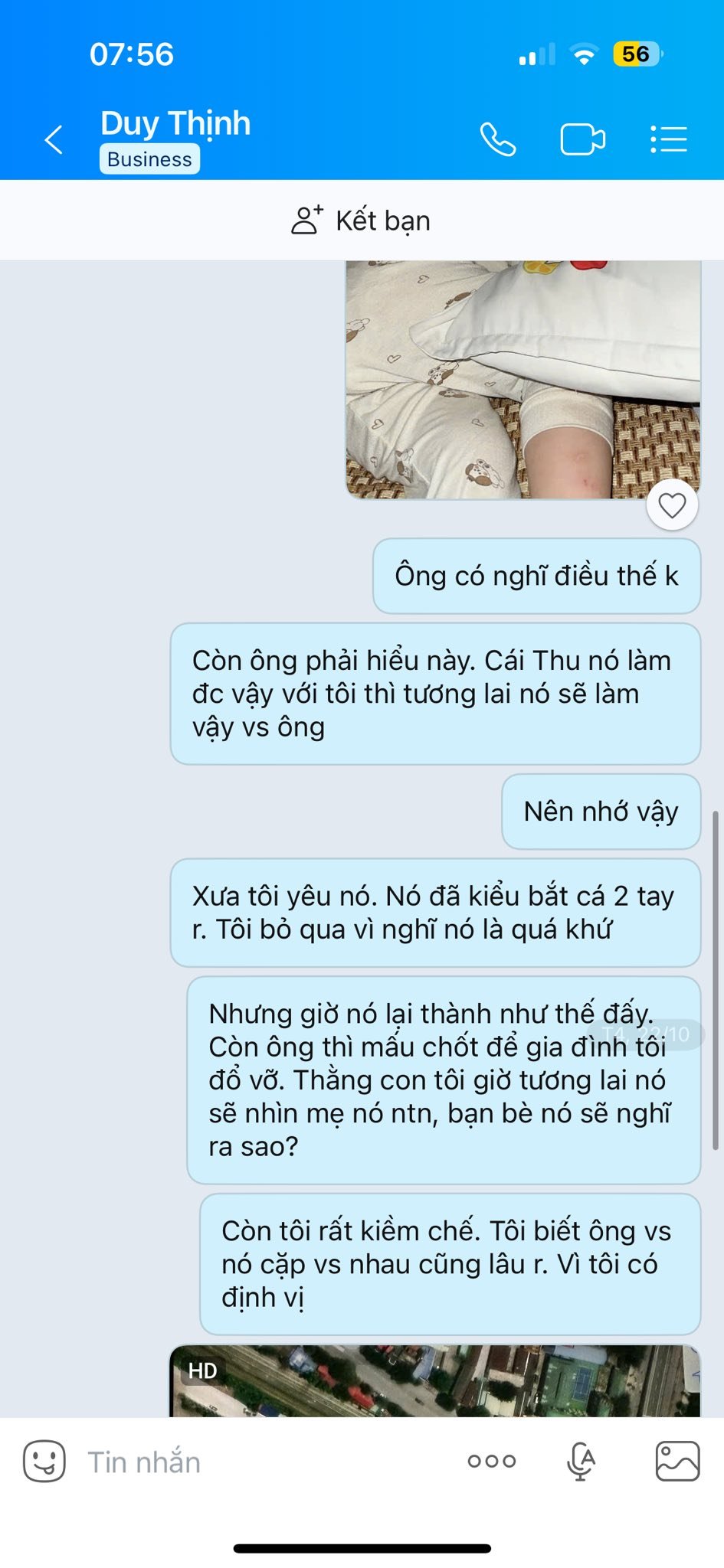Record a voice message

[x=581, y=1462]
